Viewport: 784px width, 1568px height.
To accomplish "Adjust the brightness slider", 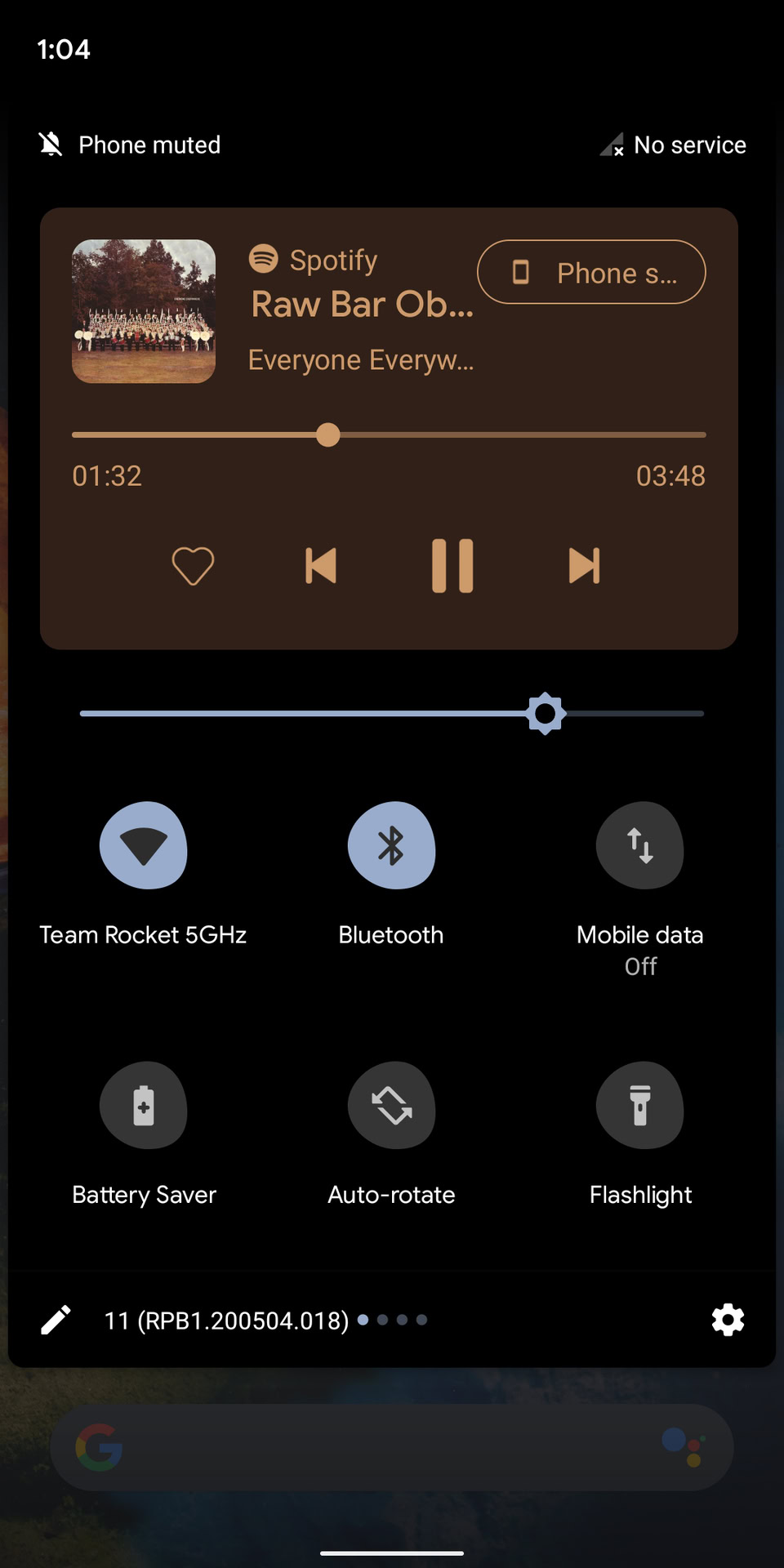I will [546, 713].
